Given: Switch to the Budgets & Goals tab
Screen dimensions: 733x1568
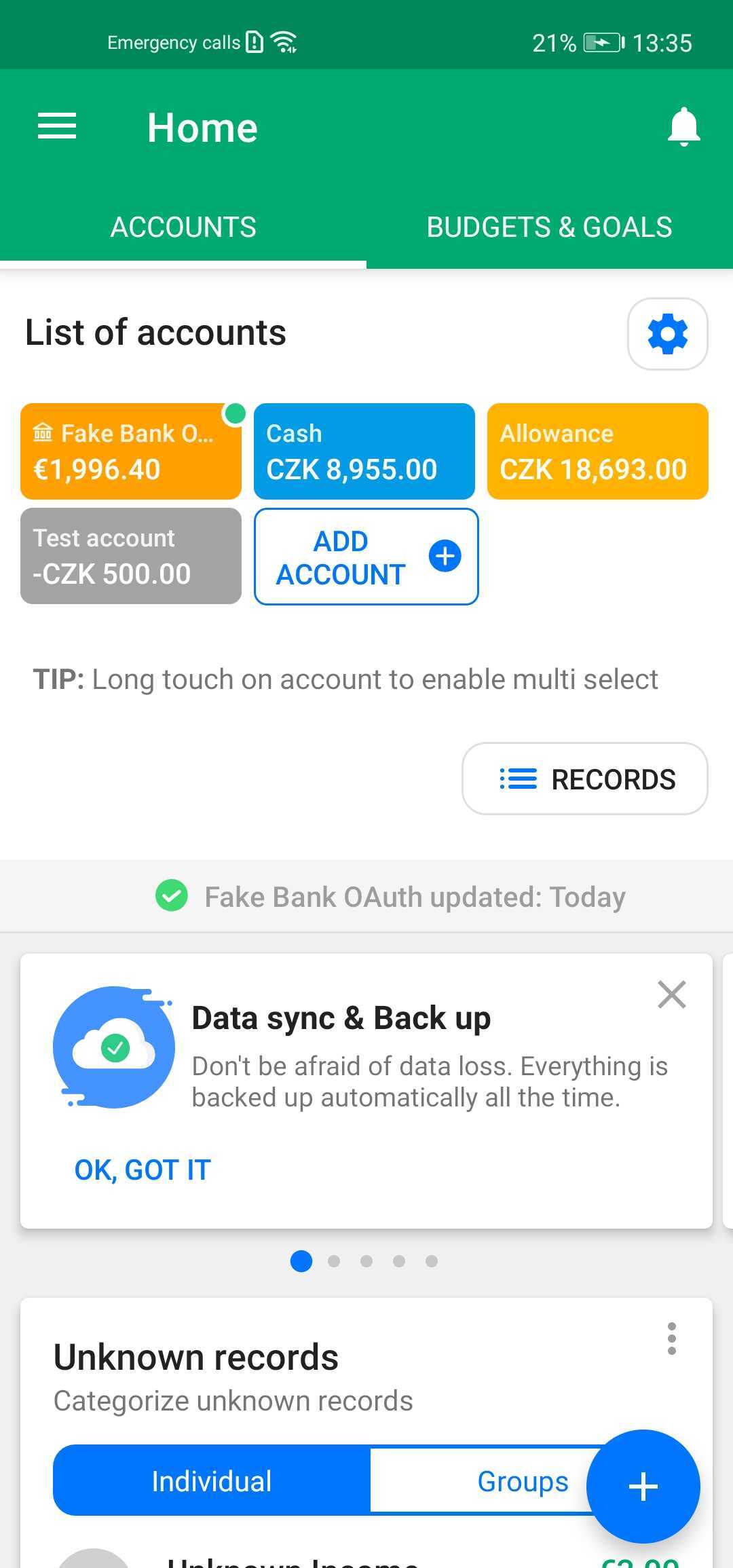Looking at the screenshot, I should (x=550, y=227).
